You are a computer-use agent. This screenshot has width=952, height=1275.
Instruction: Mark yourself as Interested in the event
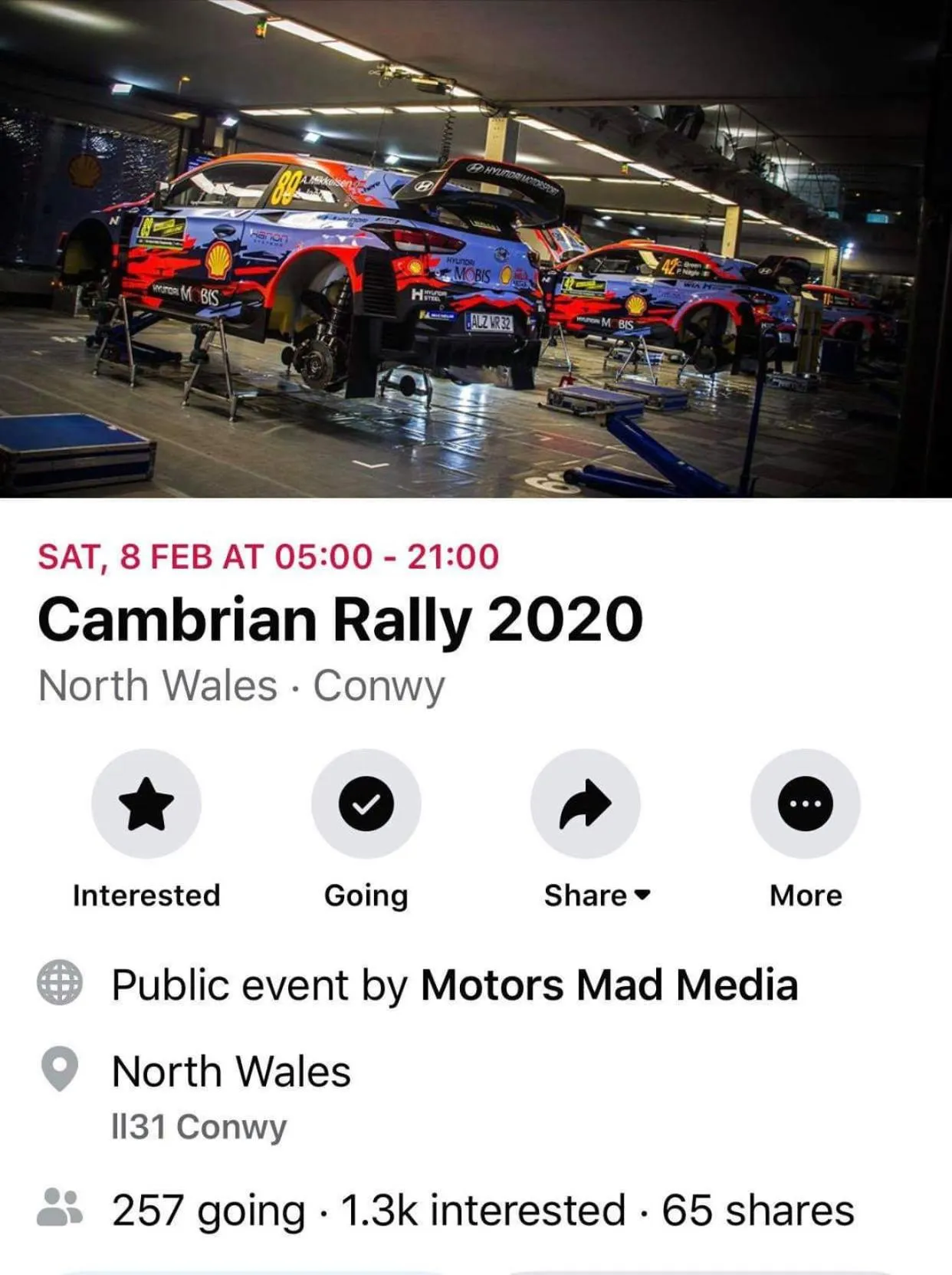[x=146, y=803]
